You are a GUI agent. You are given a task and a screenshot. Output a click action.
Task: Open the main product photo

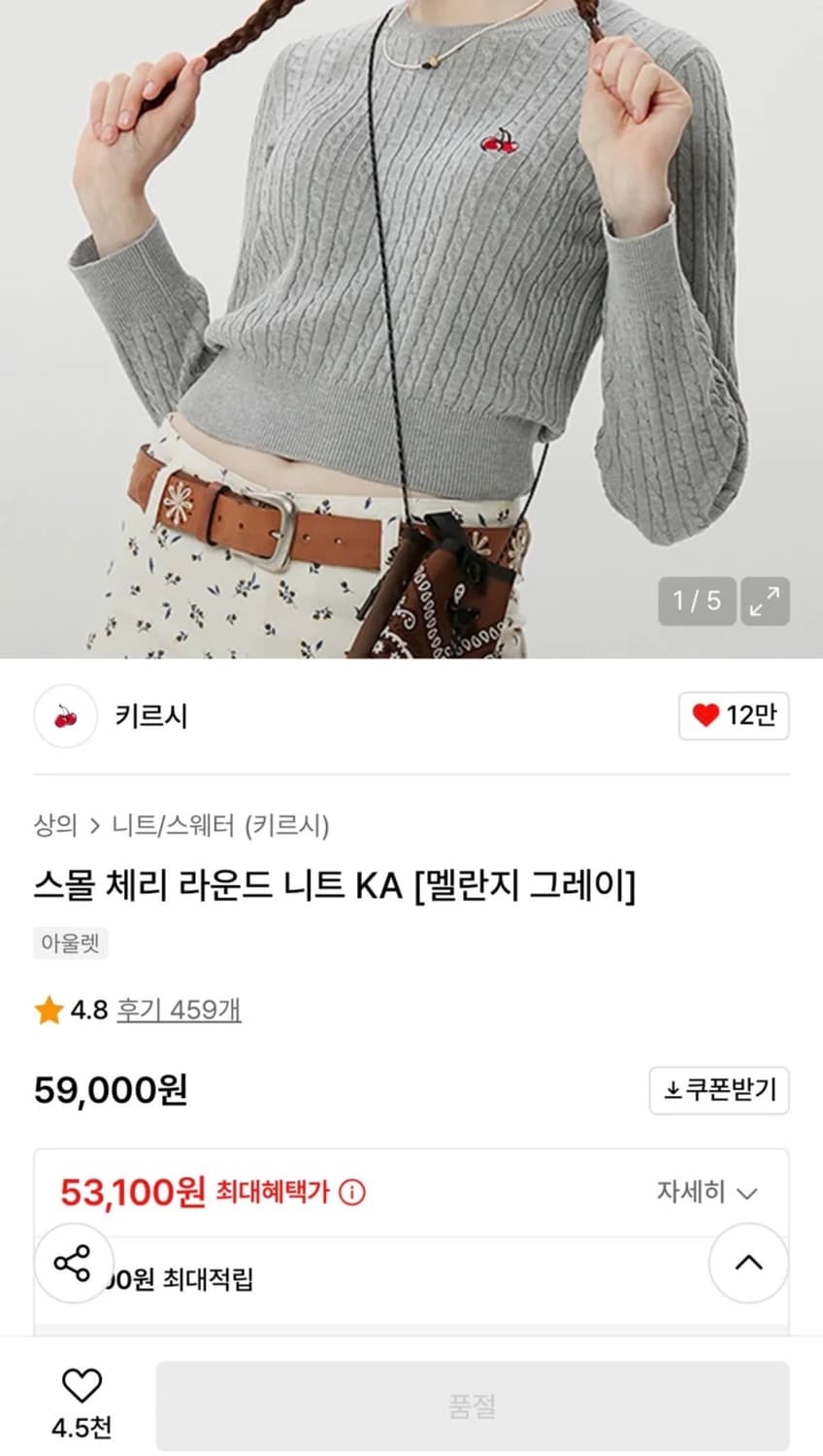click(x=411, y=330)
